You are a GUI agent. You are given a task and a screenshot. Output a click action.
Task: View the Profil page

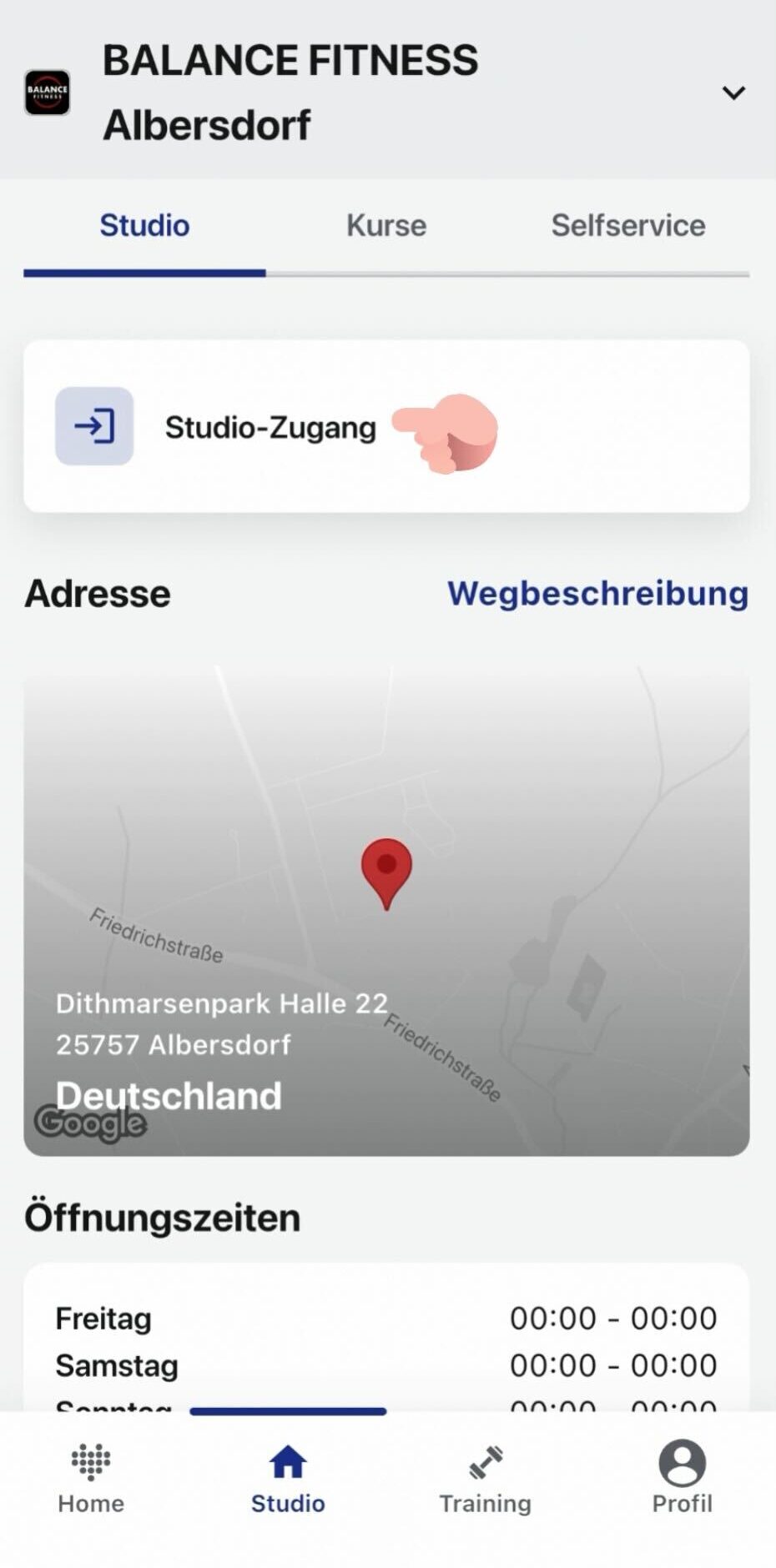(682, 1479)
